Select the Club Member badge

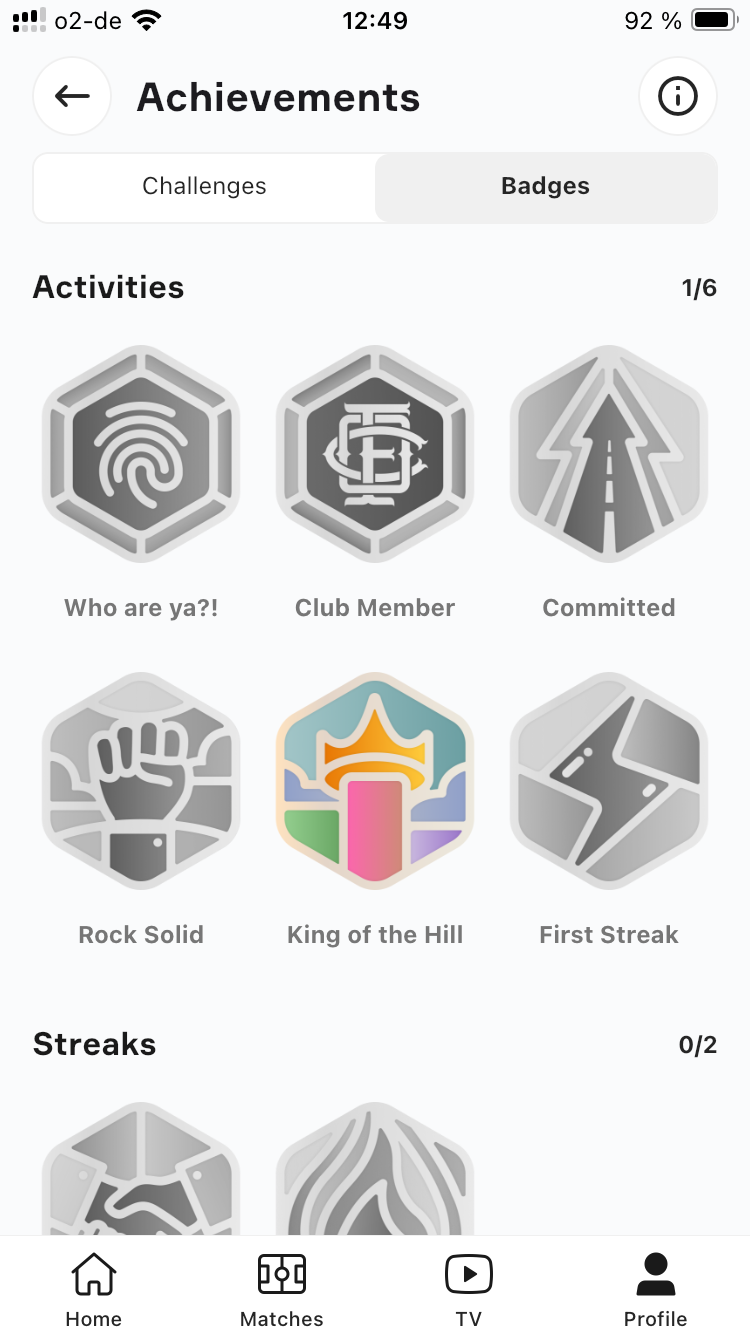click(x=374, y=455)
